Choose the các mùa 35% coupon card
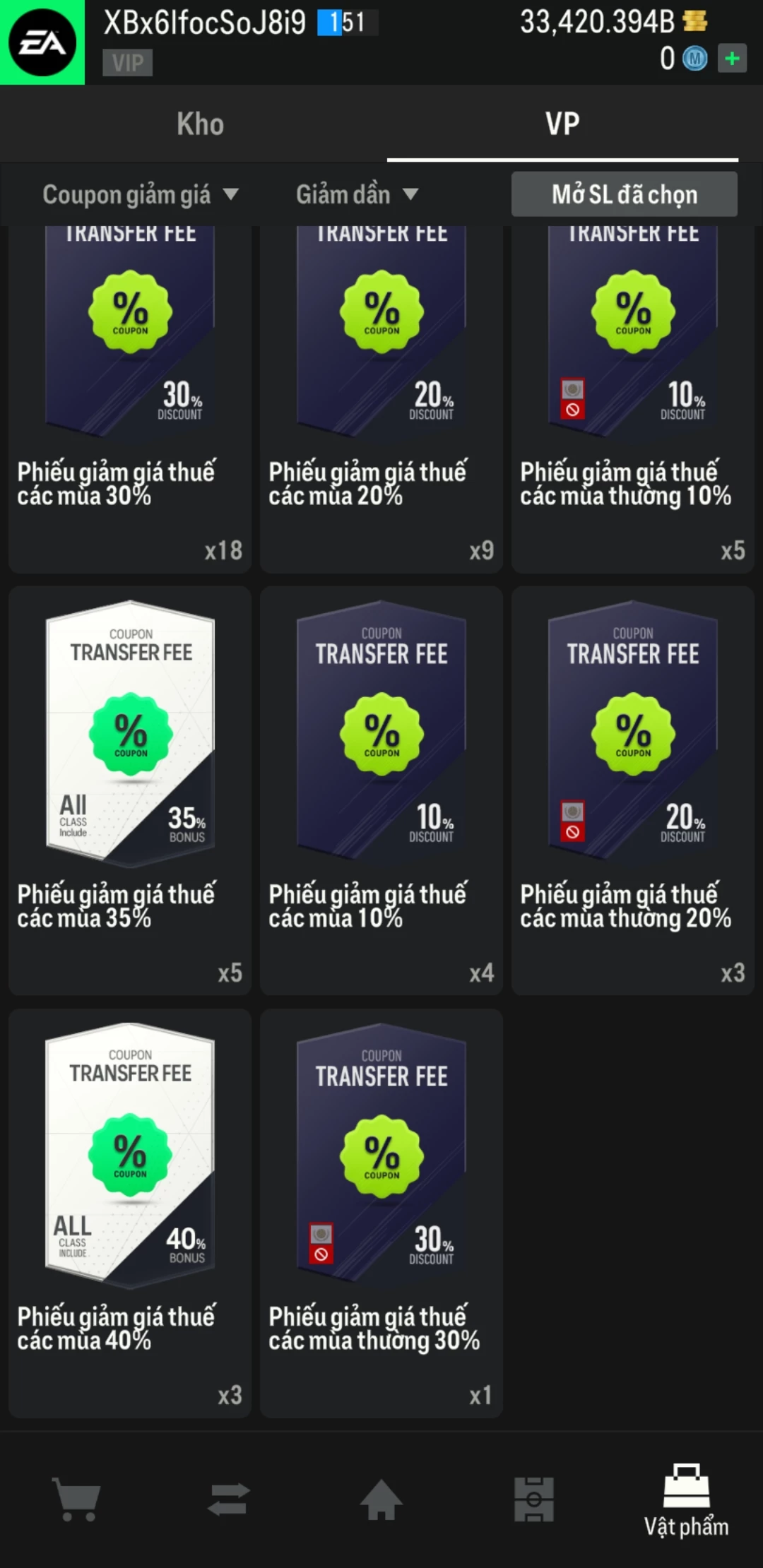 [x=130, y=790]
